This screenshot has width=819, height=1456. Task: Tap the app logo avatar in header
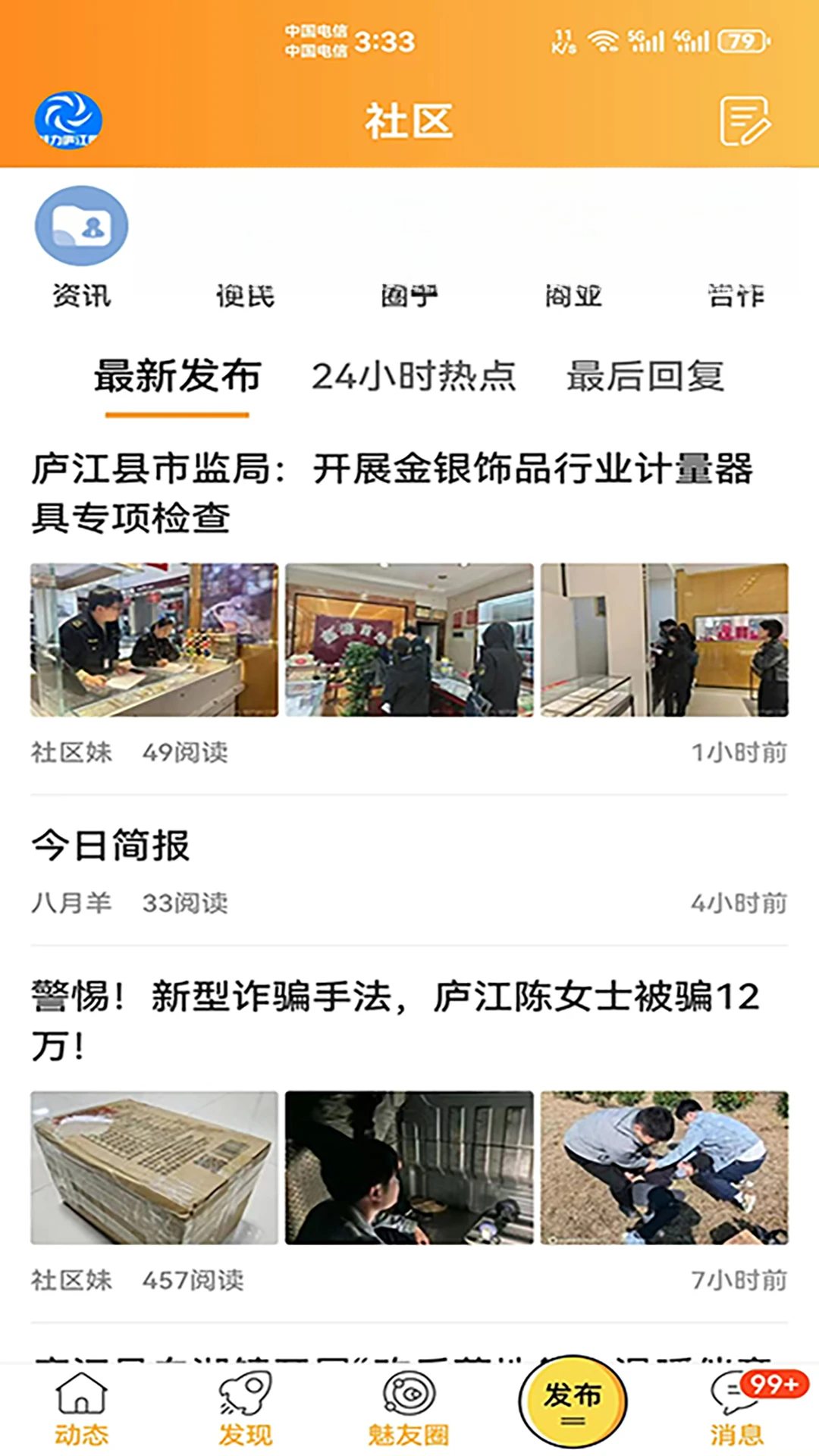click(x=68, y=120)
